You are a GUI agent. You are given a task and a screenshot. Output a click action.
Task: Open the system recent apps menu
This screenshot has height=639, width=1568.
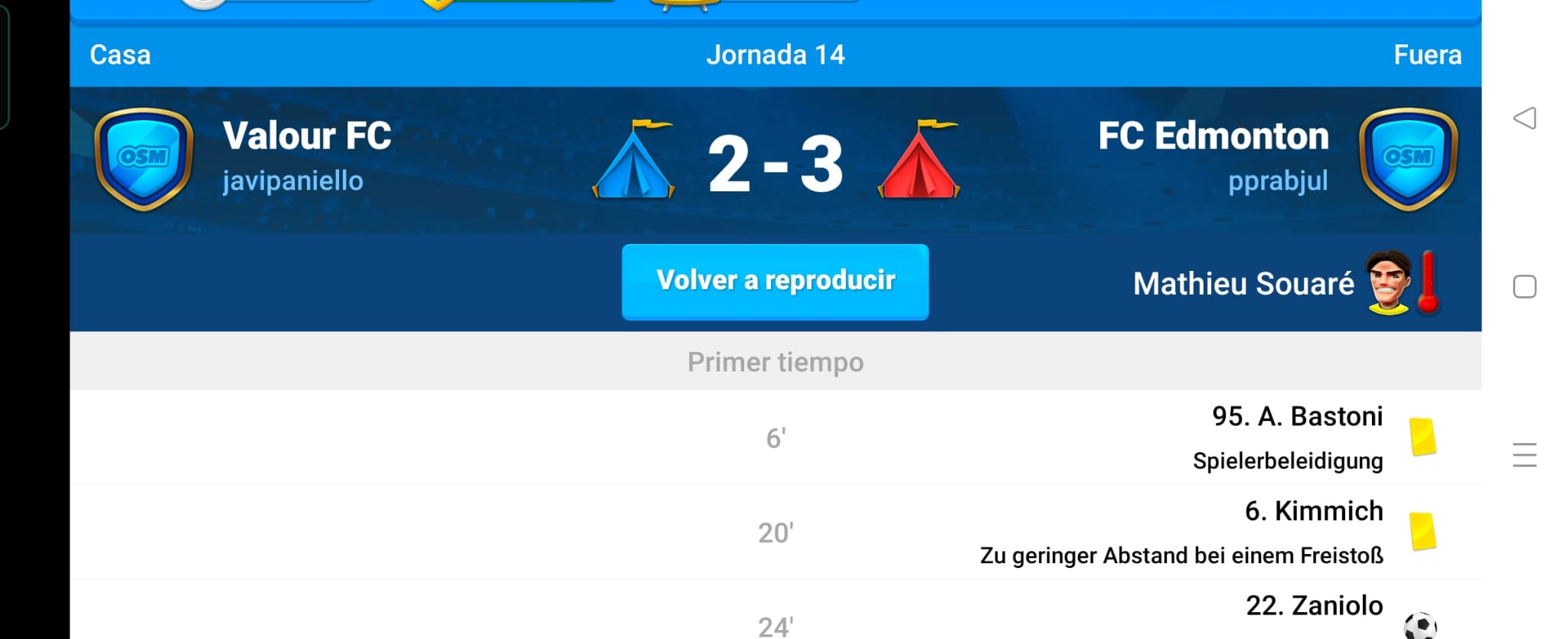click(1524, 455)
